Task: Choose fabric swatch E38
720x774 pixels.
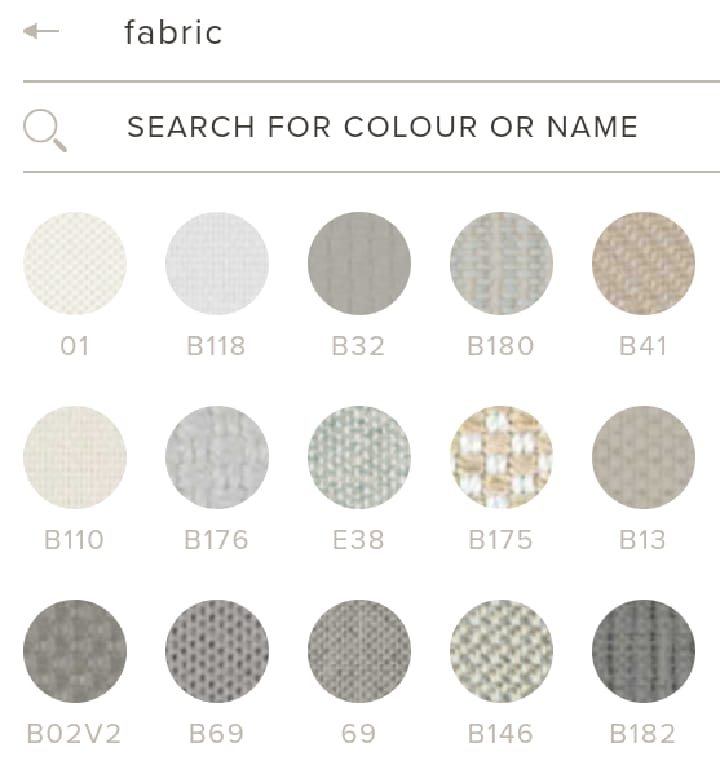Action: (359, 457)
